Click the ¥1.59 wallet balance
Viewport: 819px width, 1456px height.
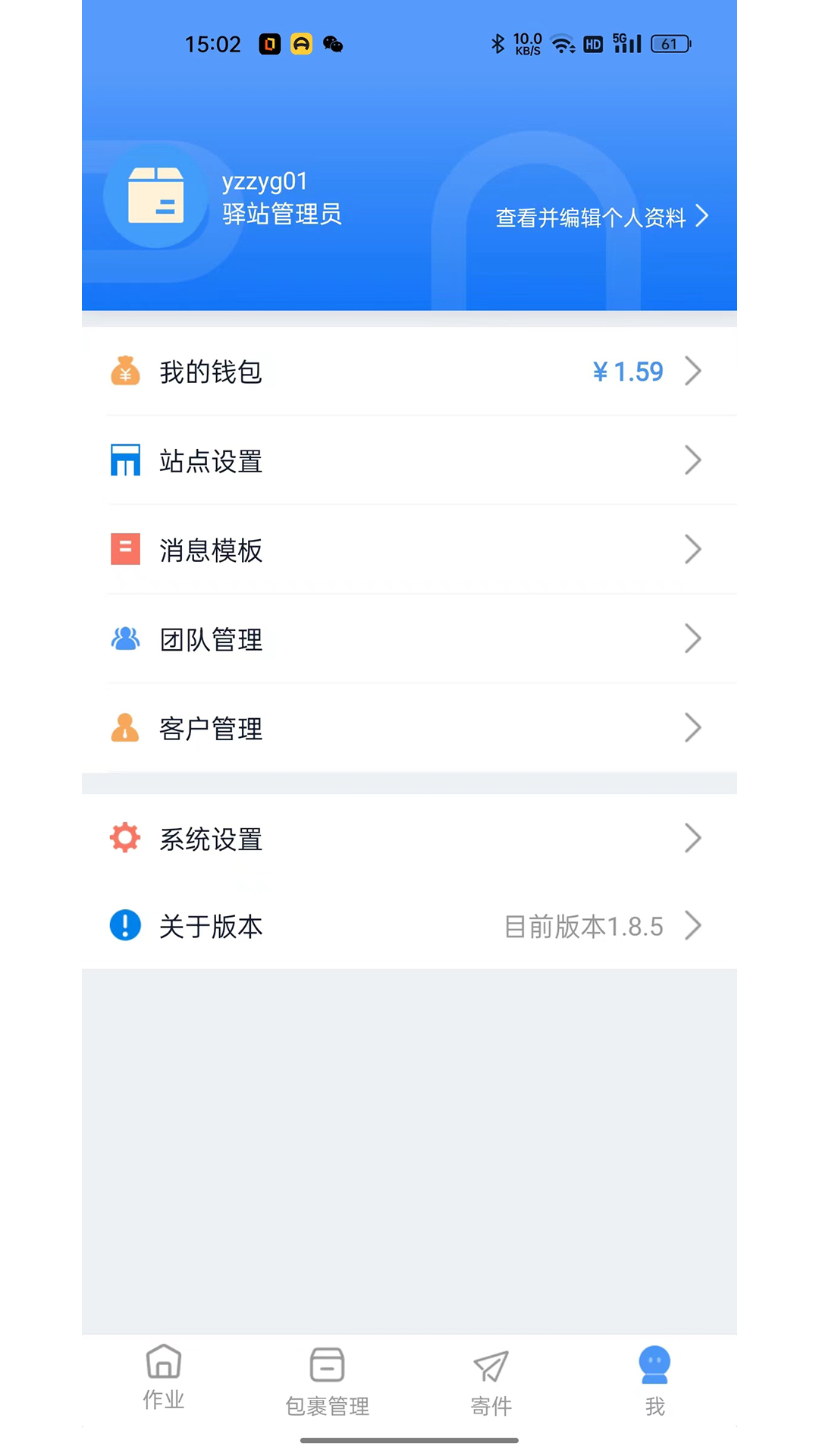(628, 372)
